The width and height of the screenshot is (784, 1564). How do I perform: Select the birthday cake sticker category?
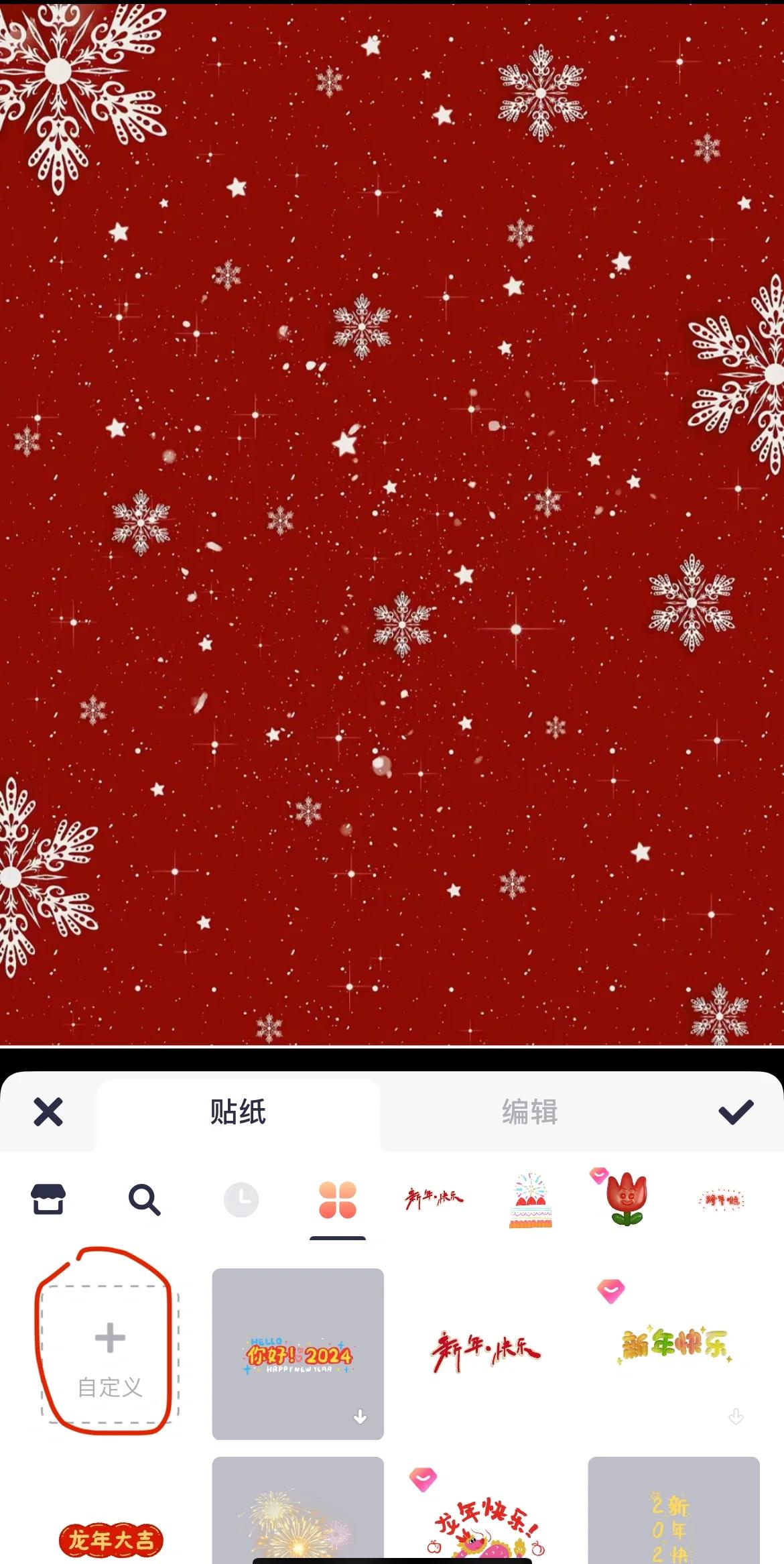529,1200
